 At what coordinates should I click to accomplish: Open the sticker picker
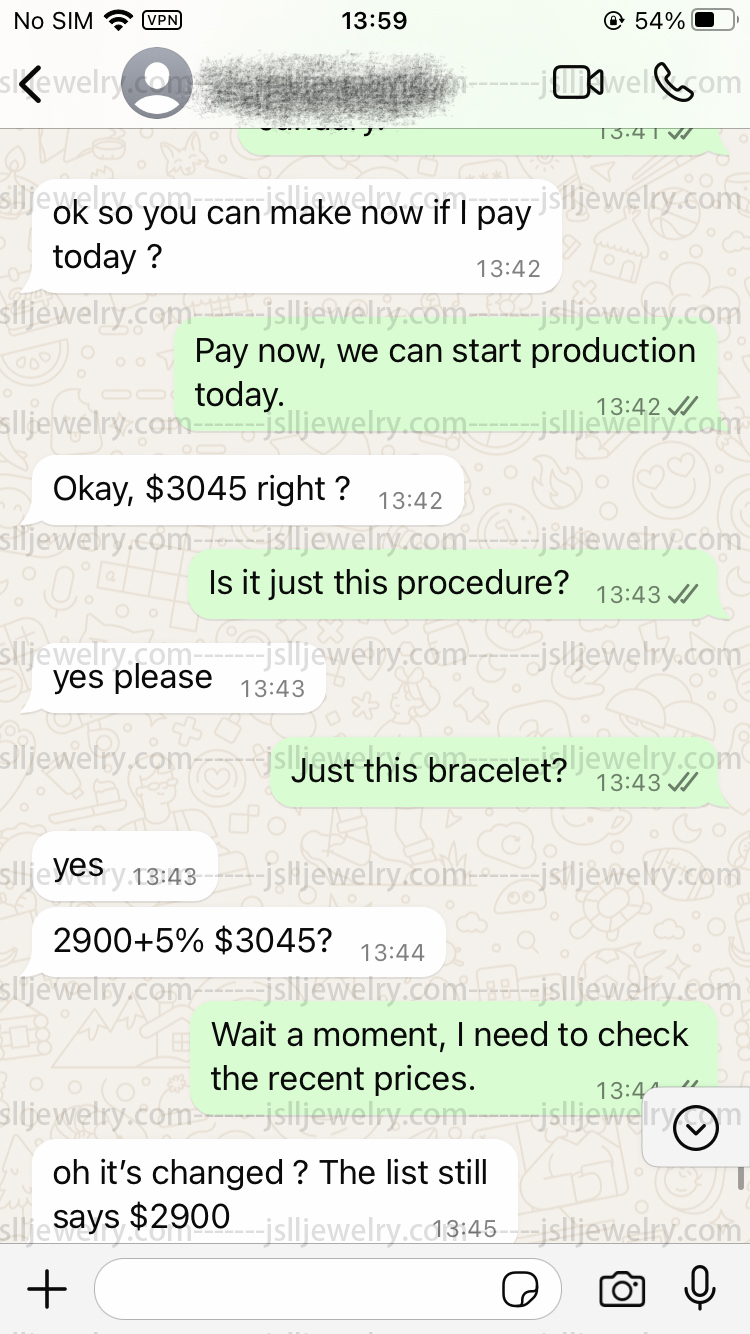click(520, 1290)
